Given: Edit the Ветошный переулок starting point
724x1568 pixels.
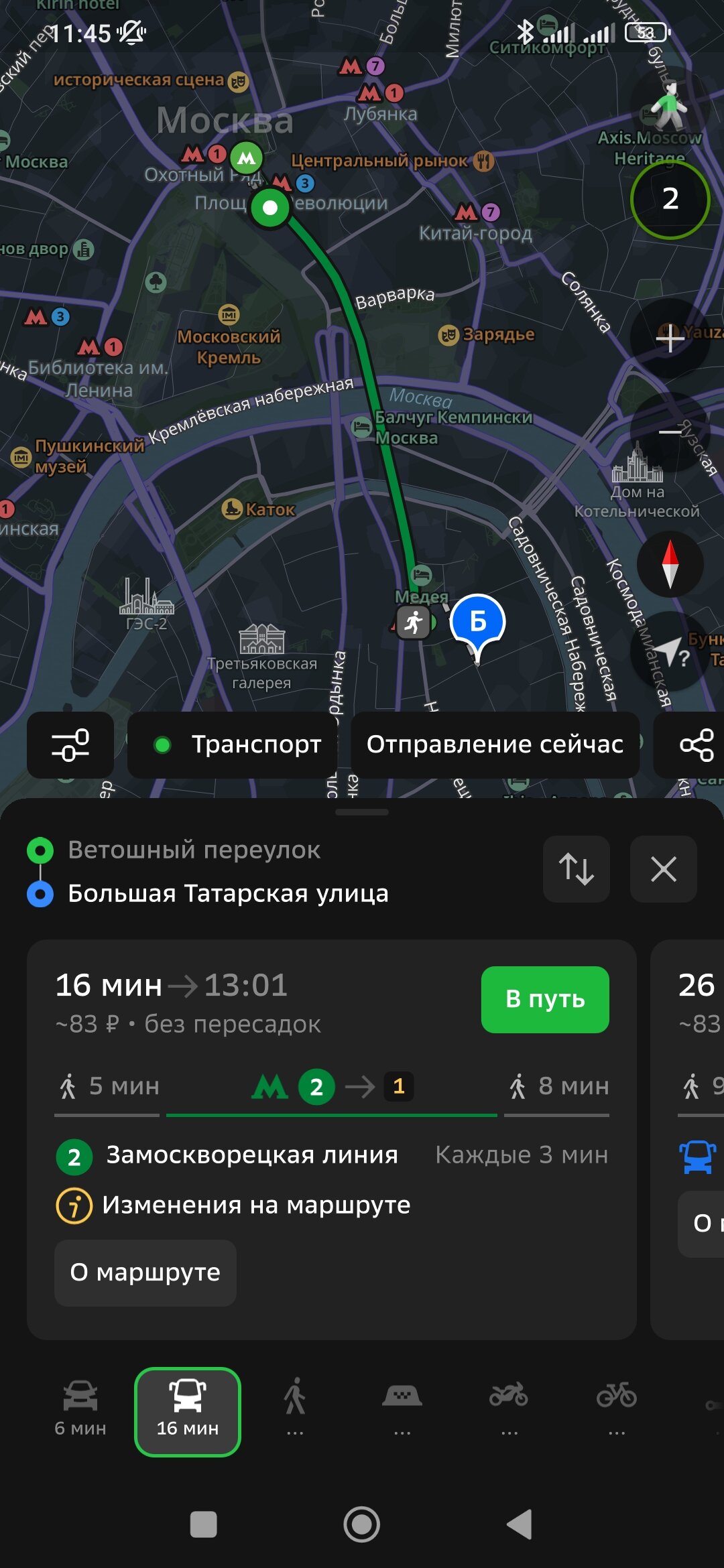Looking at the screenshot, I should tap(194, 850).
